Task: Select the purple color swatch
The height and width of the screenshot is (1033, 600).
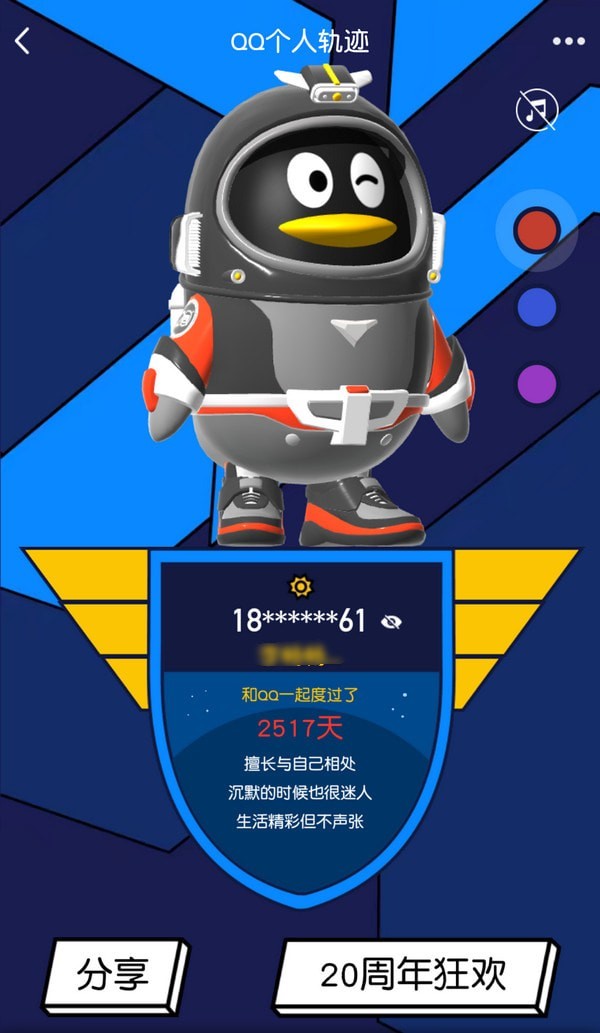Action: click(x=537, y=384)
